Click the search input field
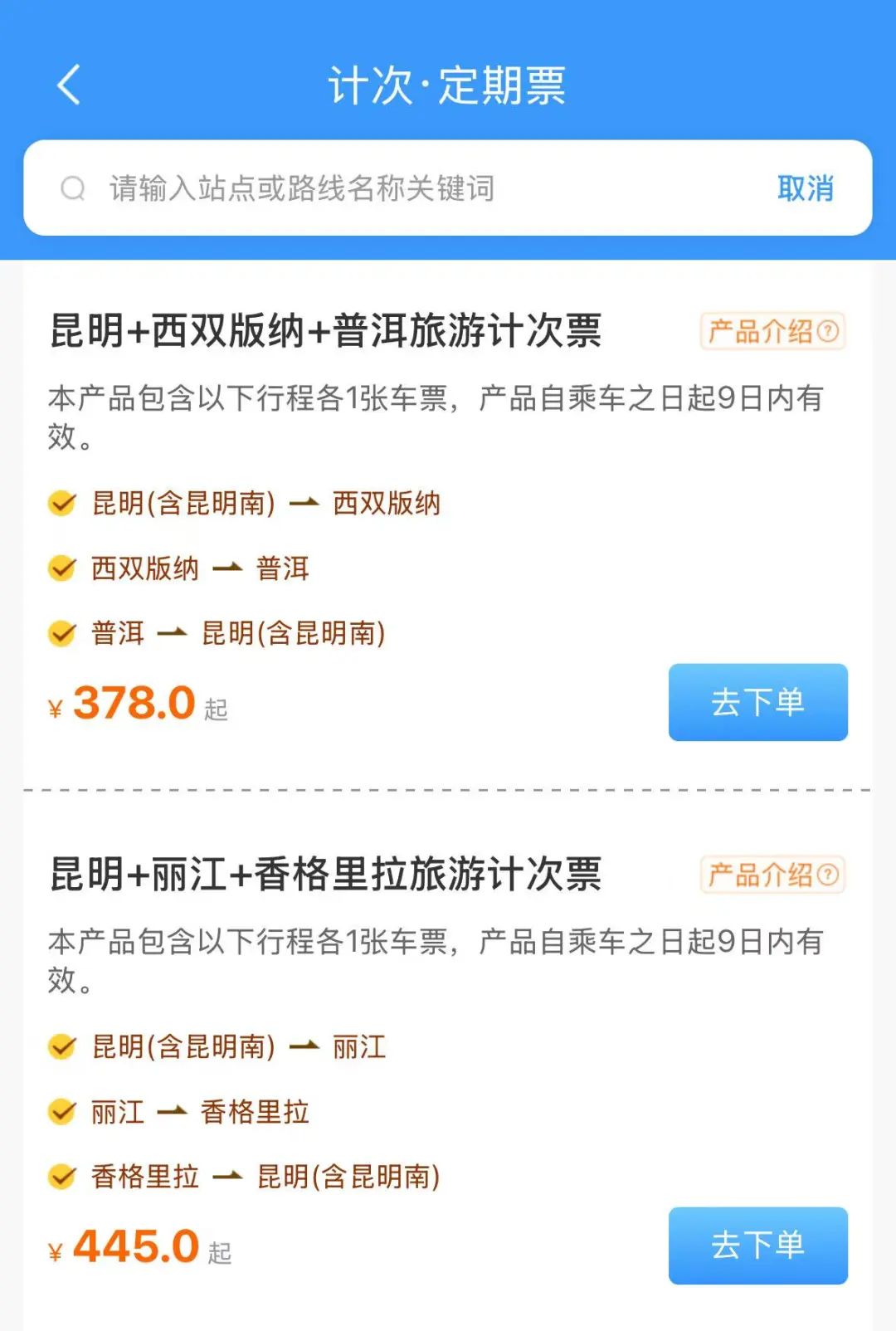Viewport: 896px width, 1331px height. coord(332,188)
